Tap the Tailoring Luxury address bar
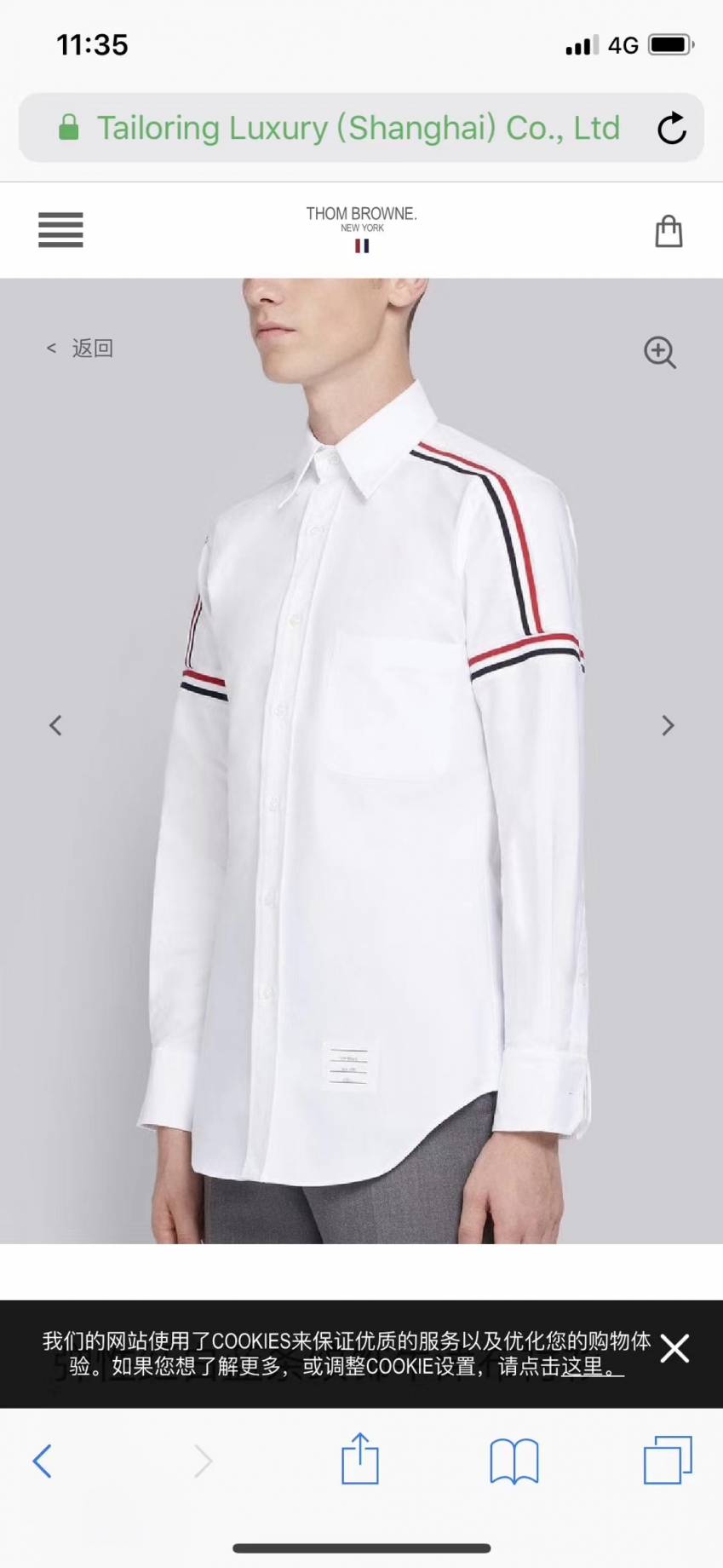Viewport: 723px width, 1568px height. pyautogui.click(x=361, y=128)
